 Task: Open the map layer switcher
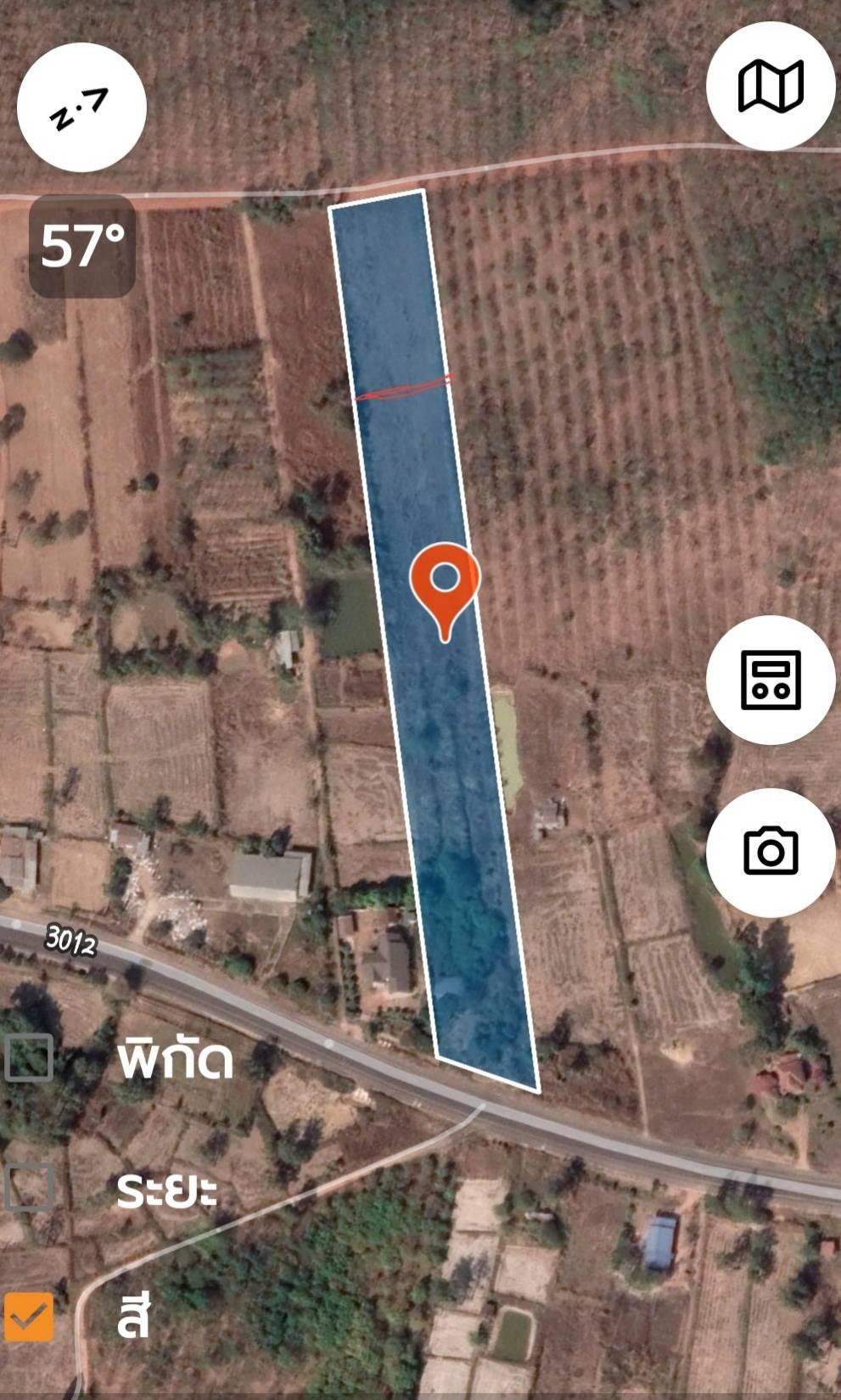771,86
